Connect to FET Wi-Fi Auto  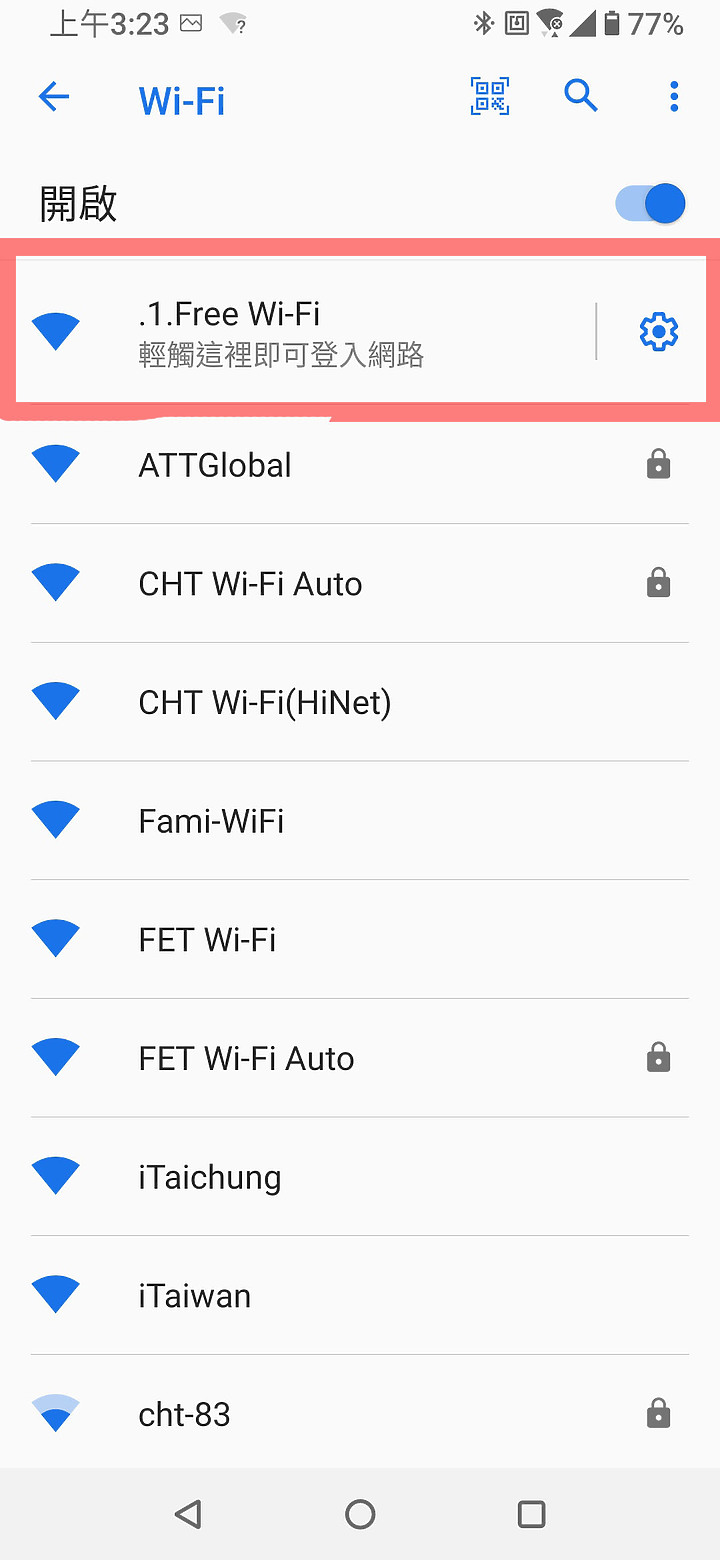[x=300, y=1058]
